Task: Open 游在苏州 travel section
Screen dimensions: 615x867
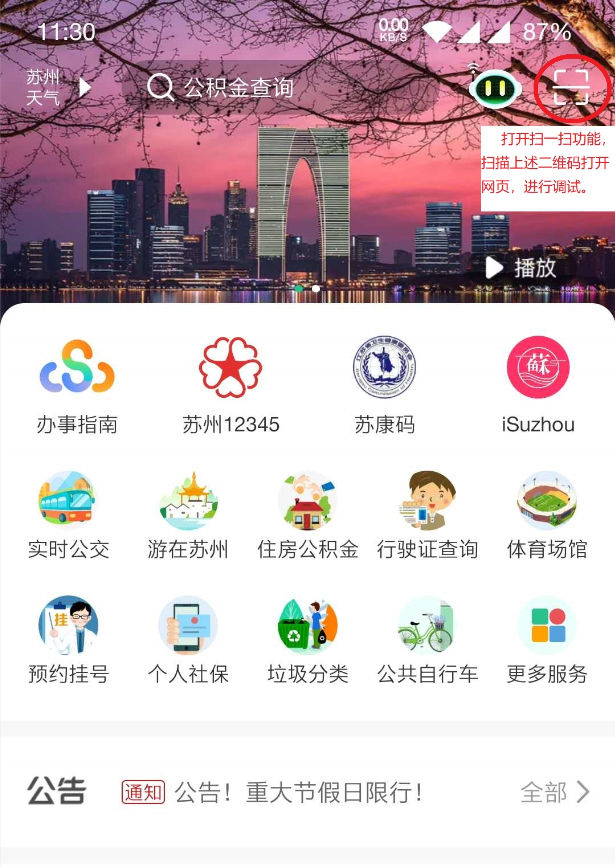Action: click(188, 515)
